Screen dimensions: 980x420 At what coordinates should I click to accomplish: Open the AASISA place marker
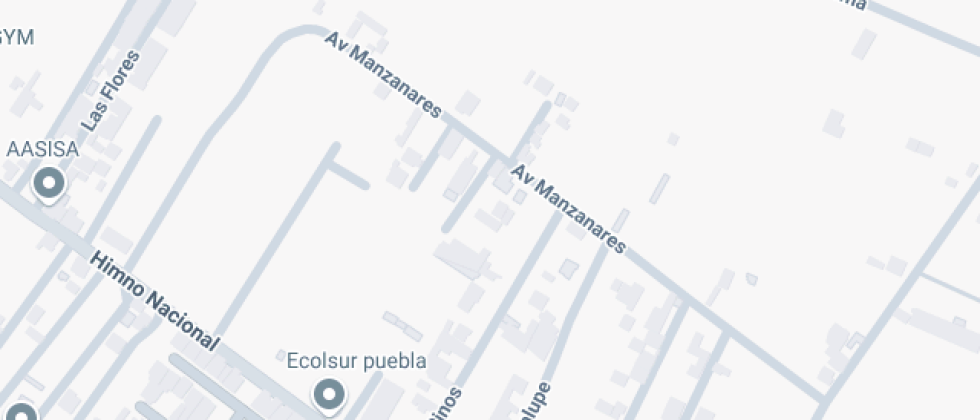pos(48,184)
